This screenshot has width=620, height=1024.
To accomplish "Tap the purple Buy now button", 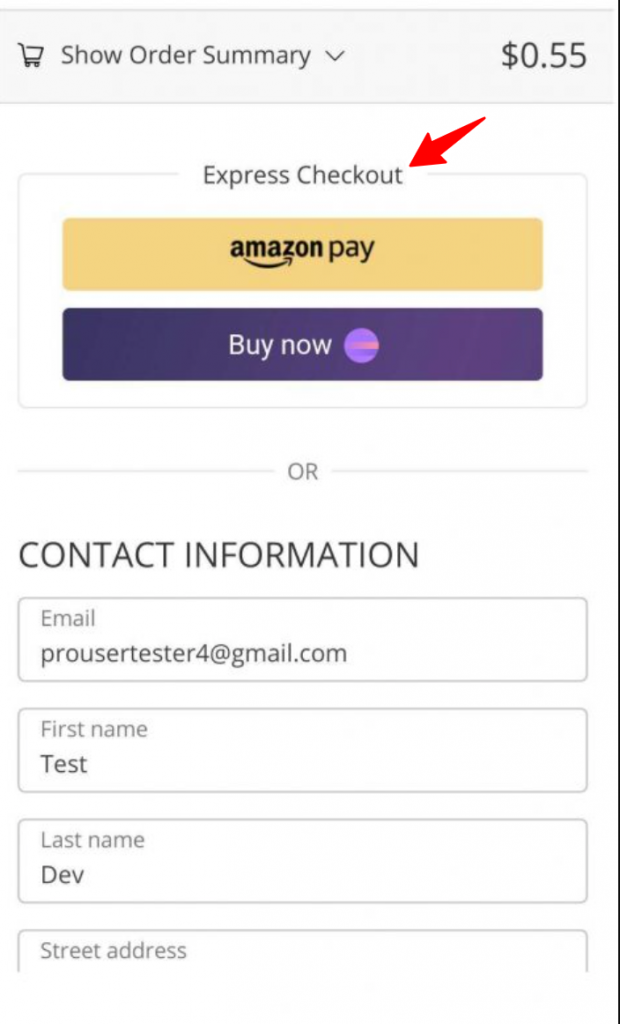I will pyautogui.click(x=302, y=344).
